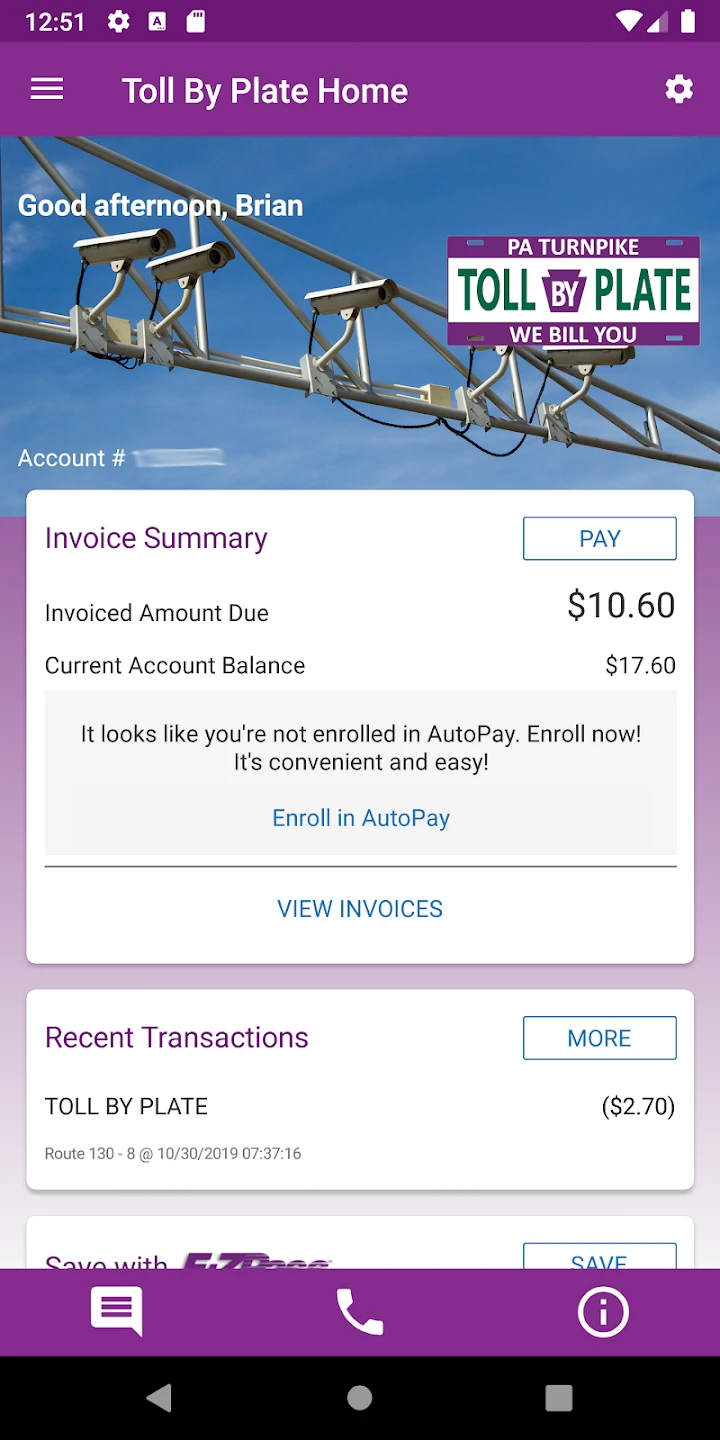Tap SAVE on the E-ZPass card
This screenshot has height=1440, width=720.
tap(599, 1258)
